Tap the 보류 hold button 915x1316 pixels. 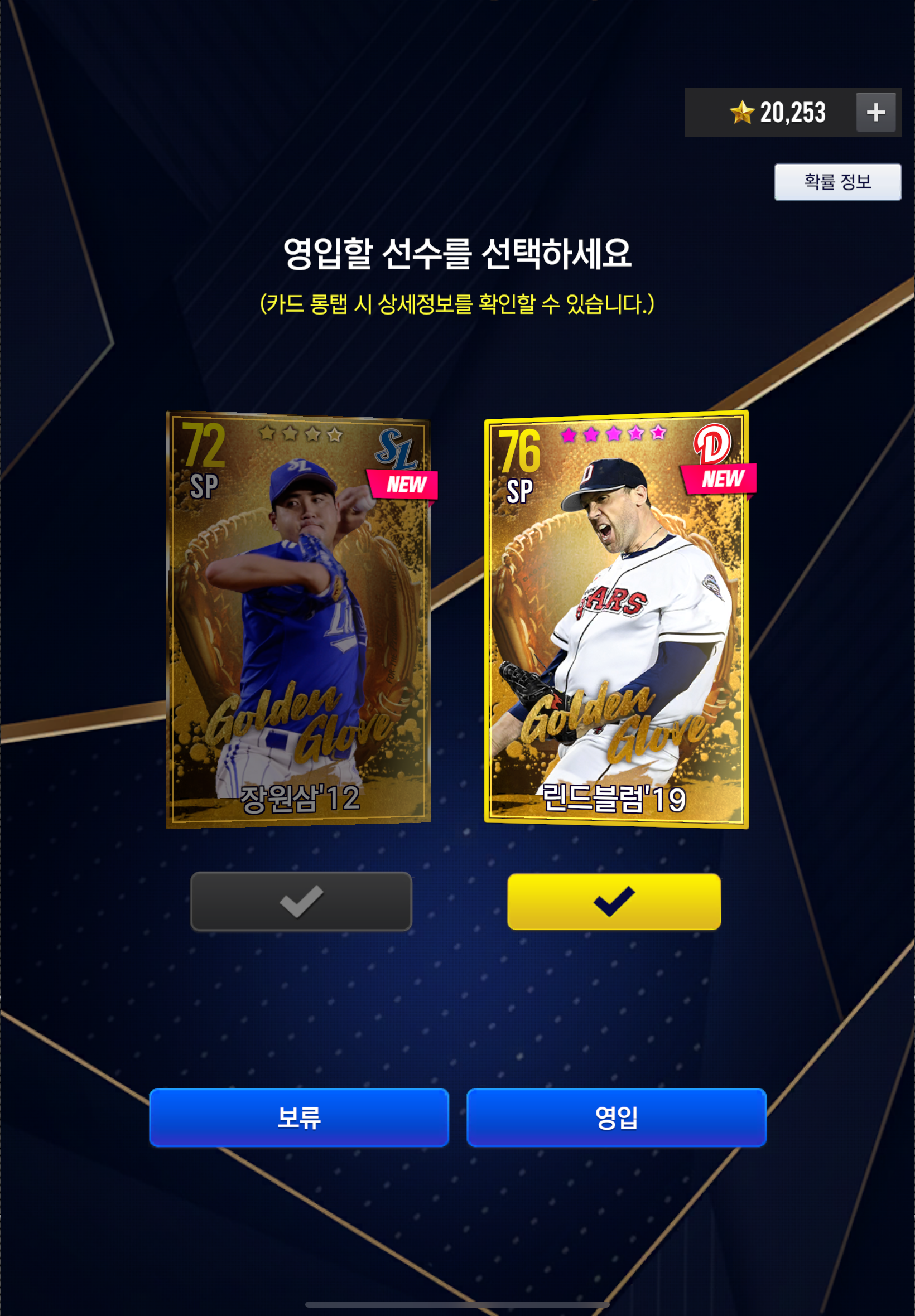click(298, 1117)
